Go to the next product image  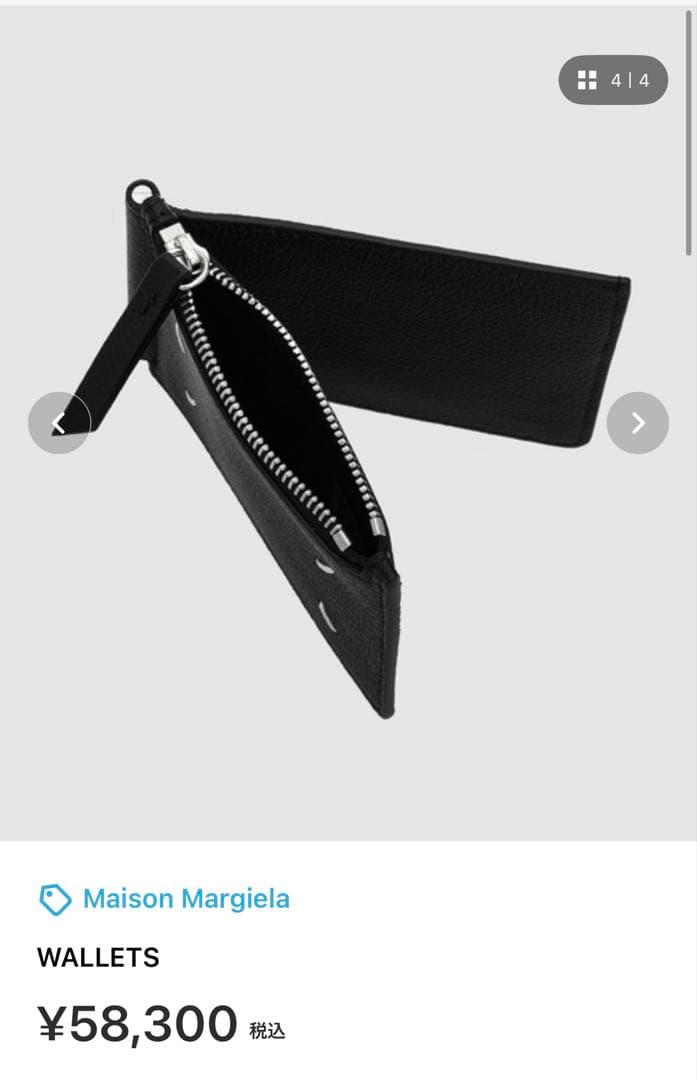pyautogui.click(x=637, y=423)
